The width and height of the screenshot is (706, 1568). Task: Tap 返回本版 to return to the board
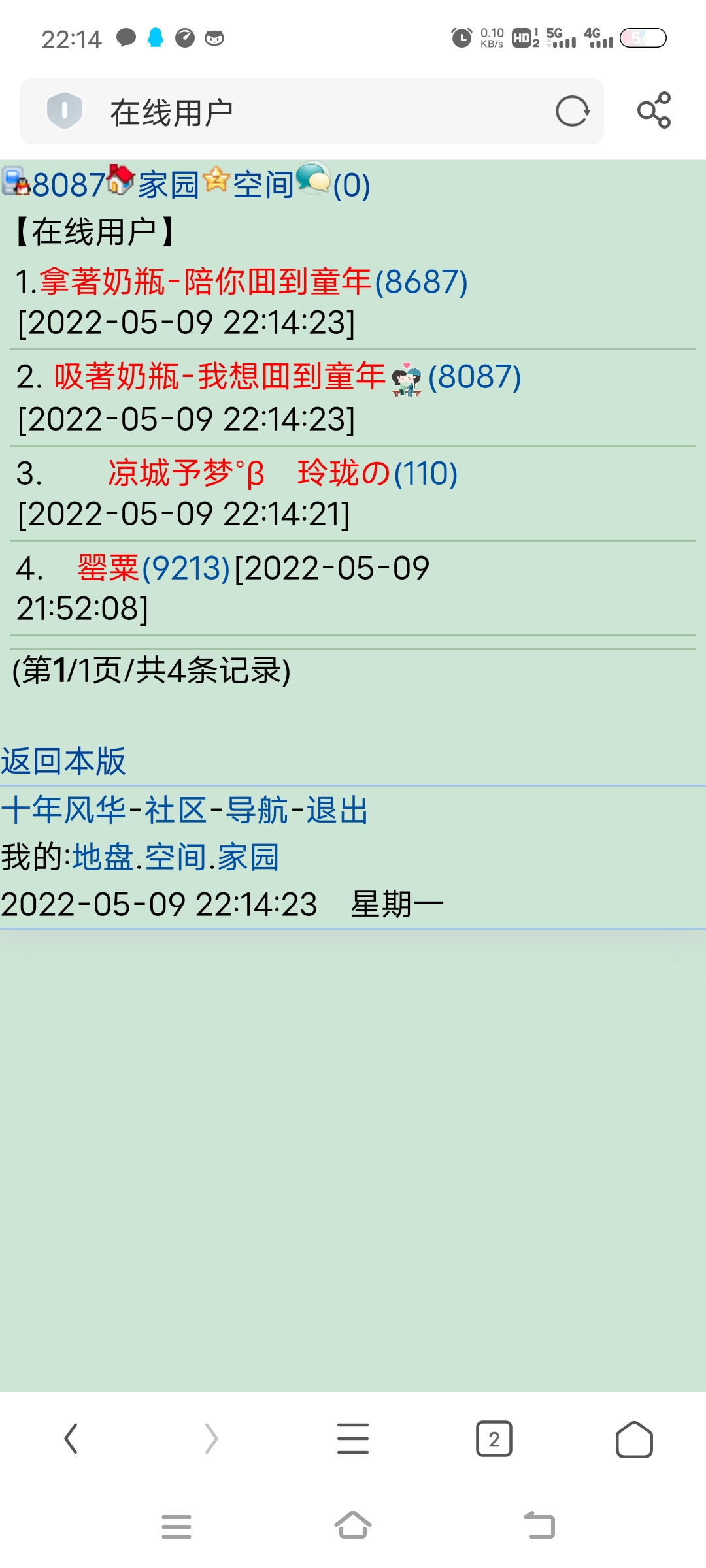click(x=63, y=761)
